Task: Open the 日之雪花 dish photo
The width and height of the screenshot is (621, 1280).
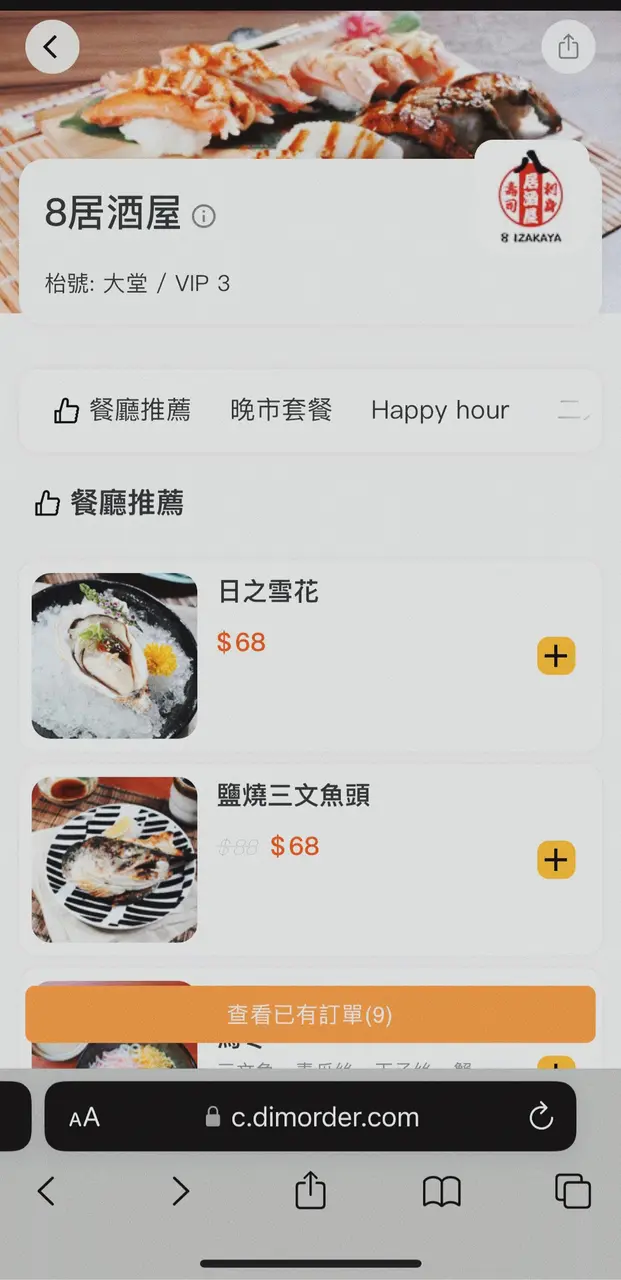Action: click(114, 656)
